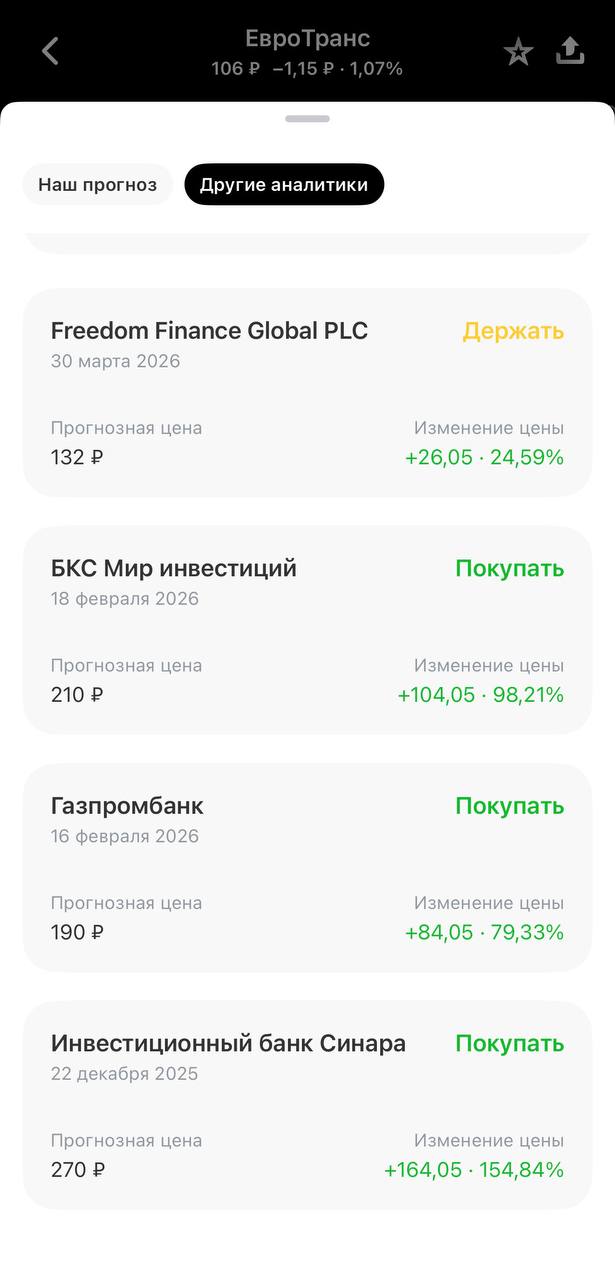
Task: Open Инвестиционный банк Синара forecast card
Action: 307,1105
